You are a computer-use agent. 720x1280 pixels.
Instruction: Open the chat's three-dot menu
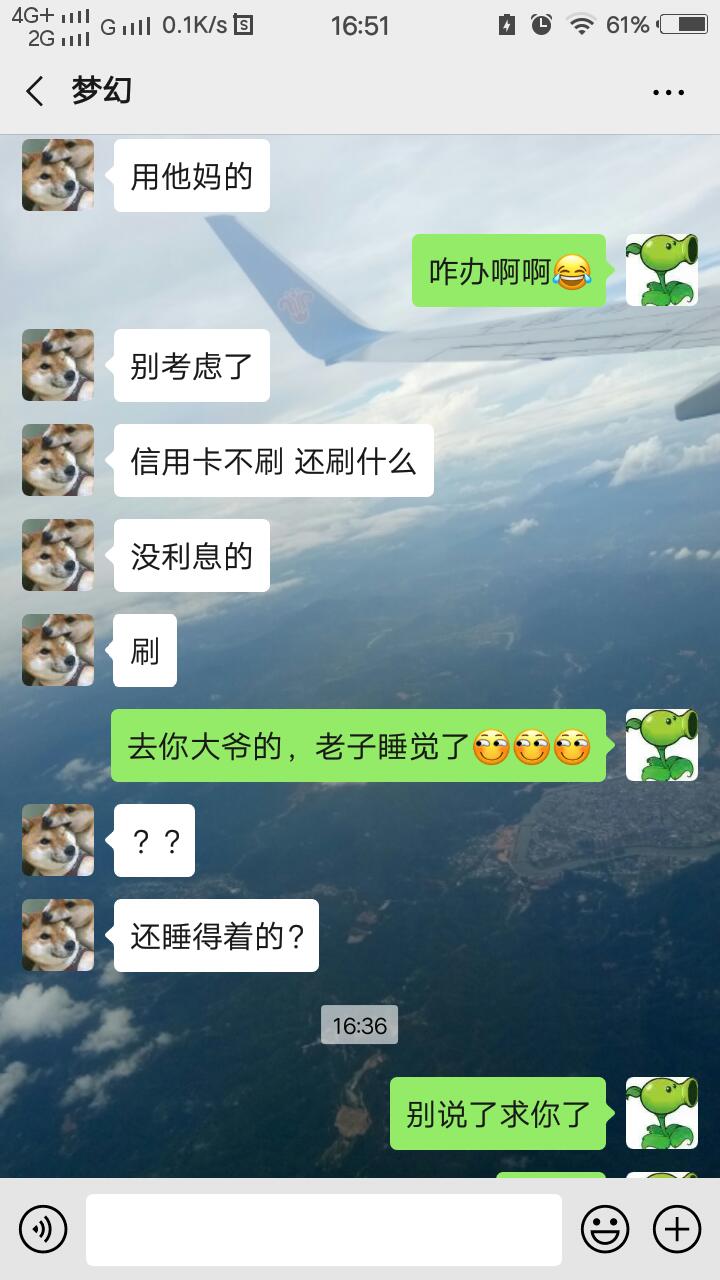pos(668,92)
